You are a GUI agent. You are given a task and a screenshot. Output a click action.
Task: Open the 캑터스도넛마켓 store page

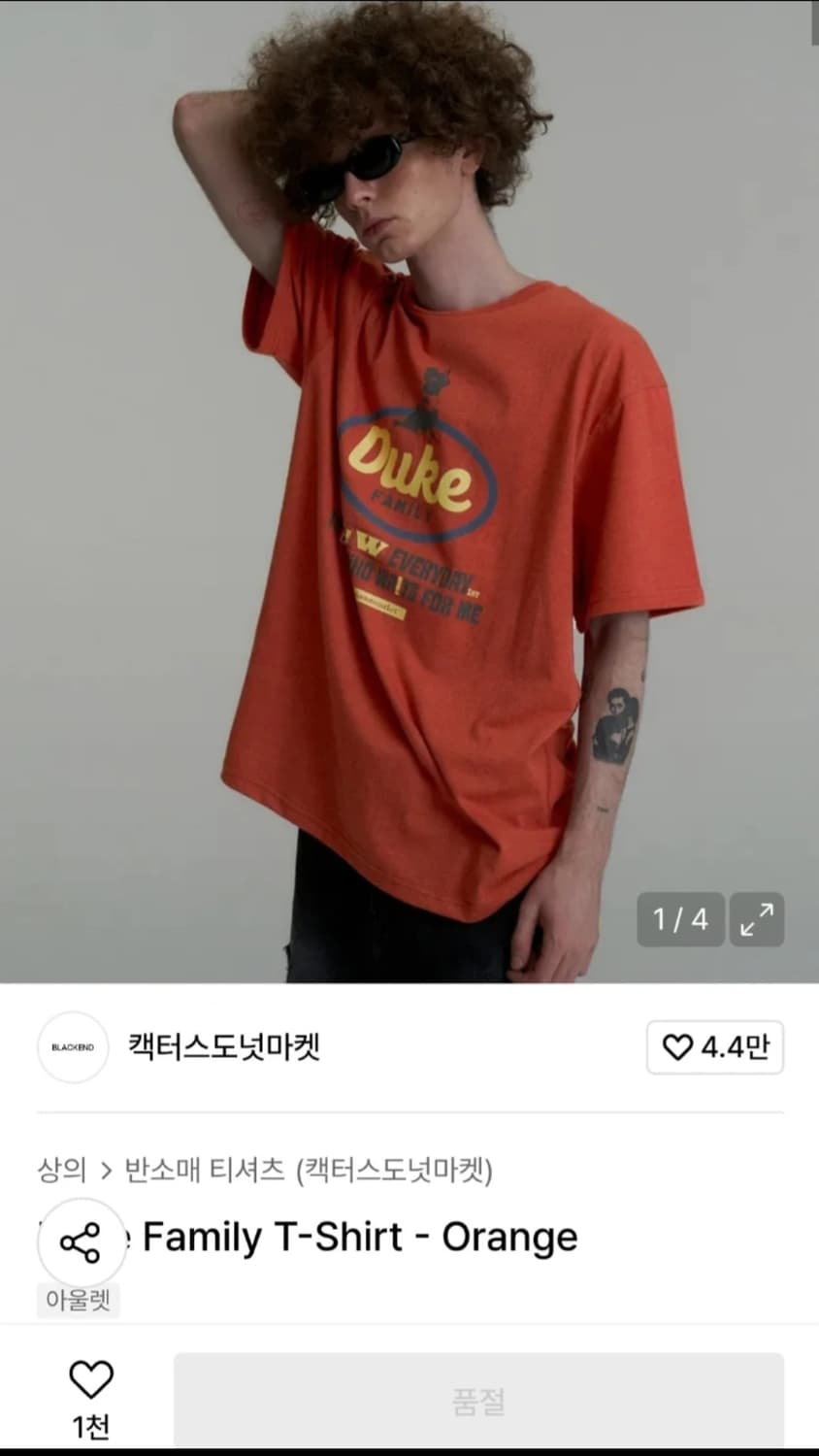(225, 1047)
